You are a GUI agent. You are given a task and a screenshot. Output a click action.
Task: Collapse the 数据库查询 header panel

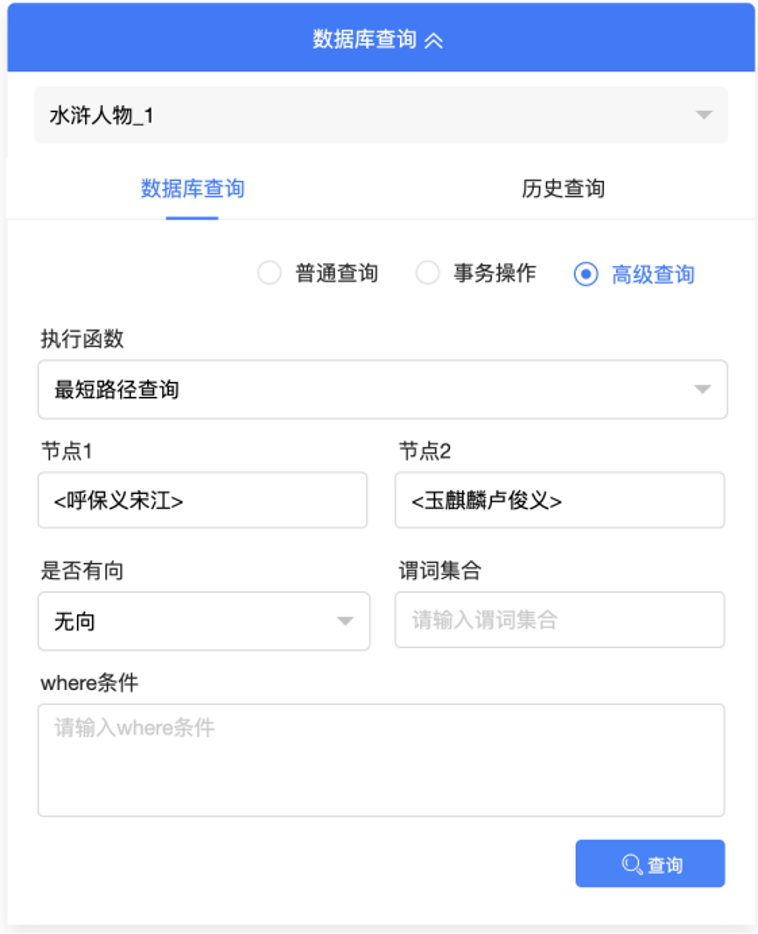click(x=433, y=40)
